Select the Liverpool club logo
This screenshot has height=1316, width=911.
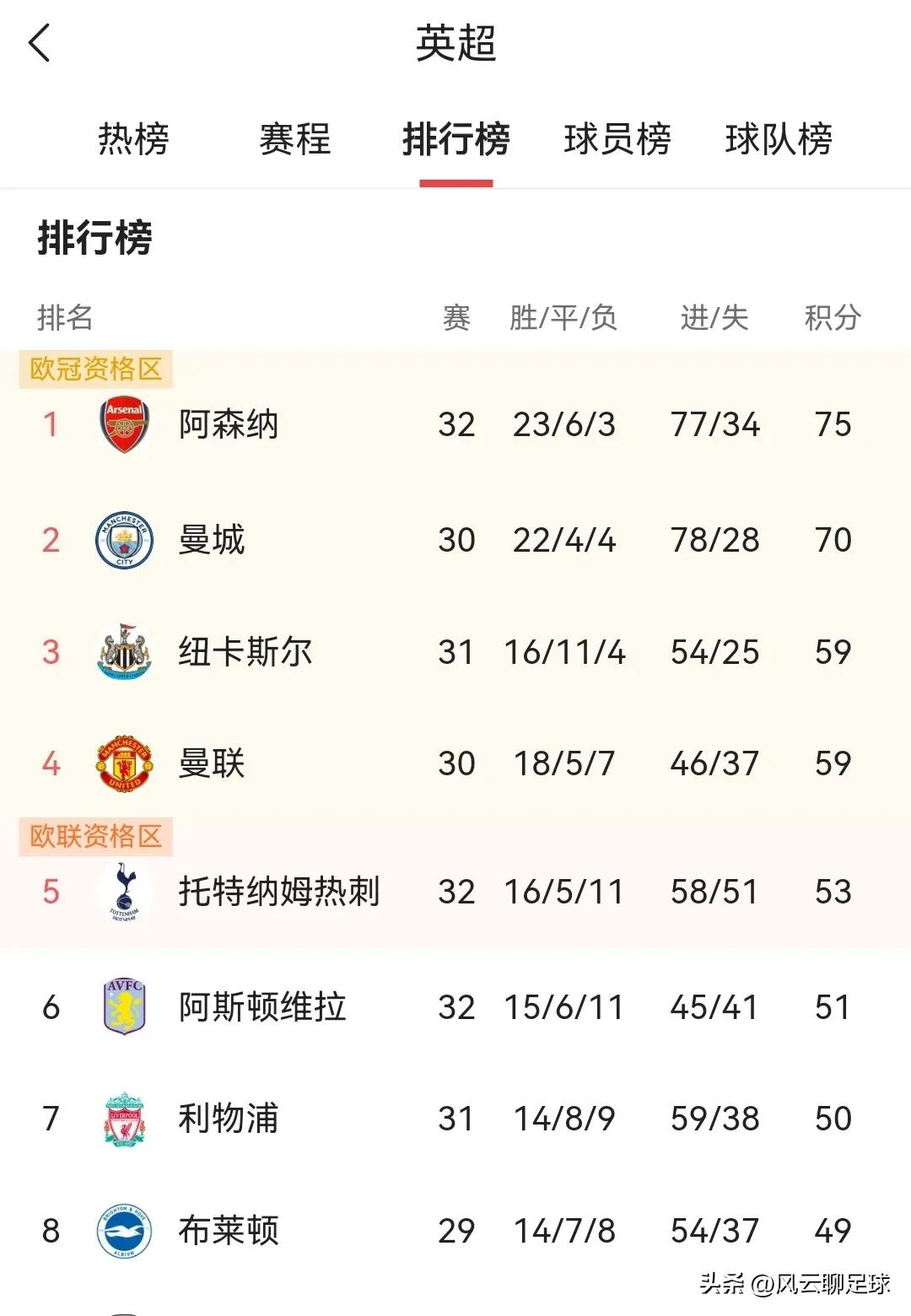coord(125,1119)
